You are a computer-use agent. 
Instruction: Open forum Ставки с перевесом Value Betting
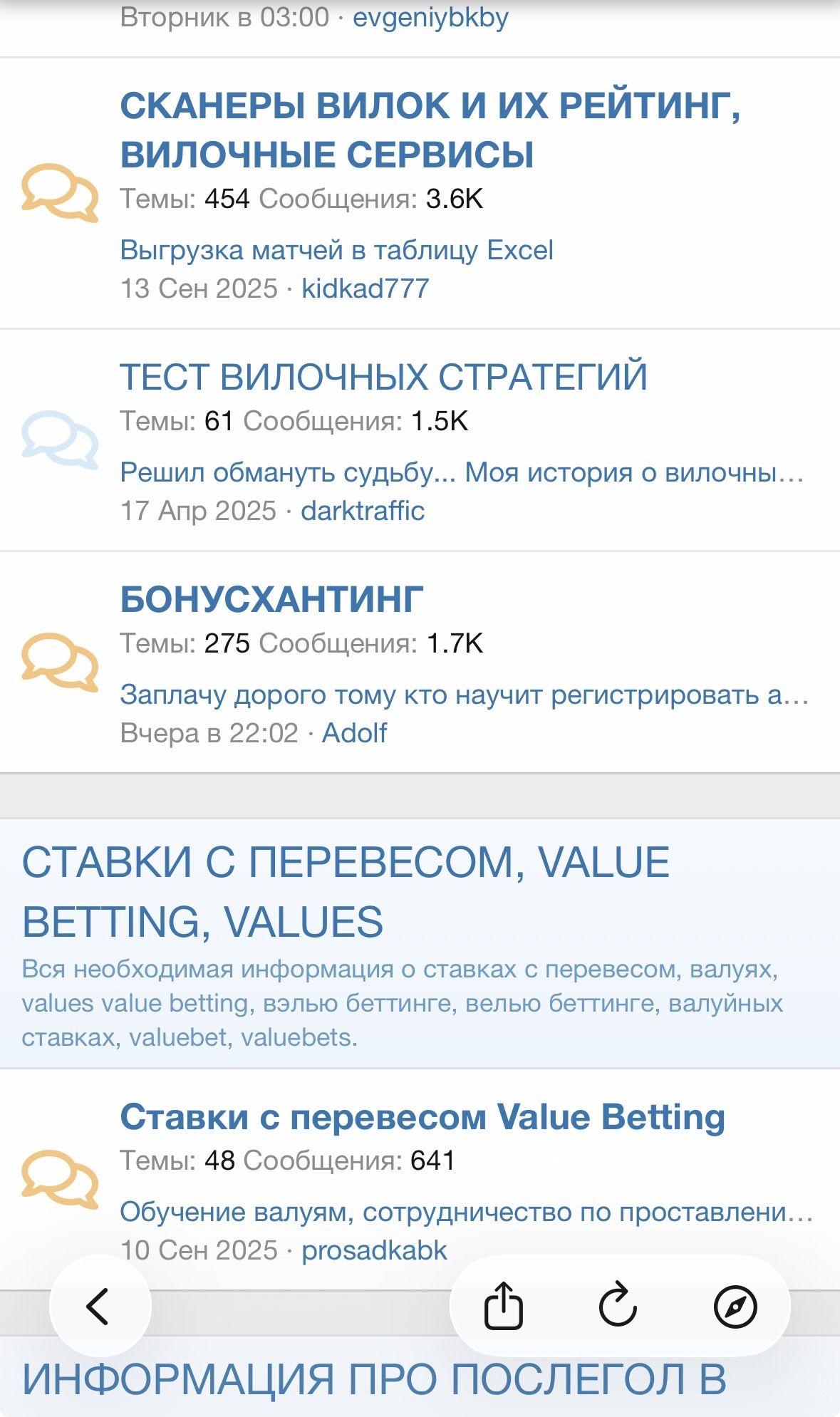tap(422, 1116)
